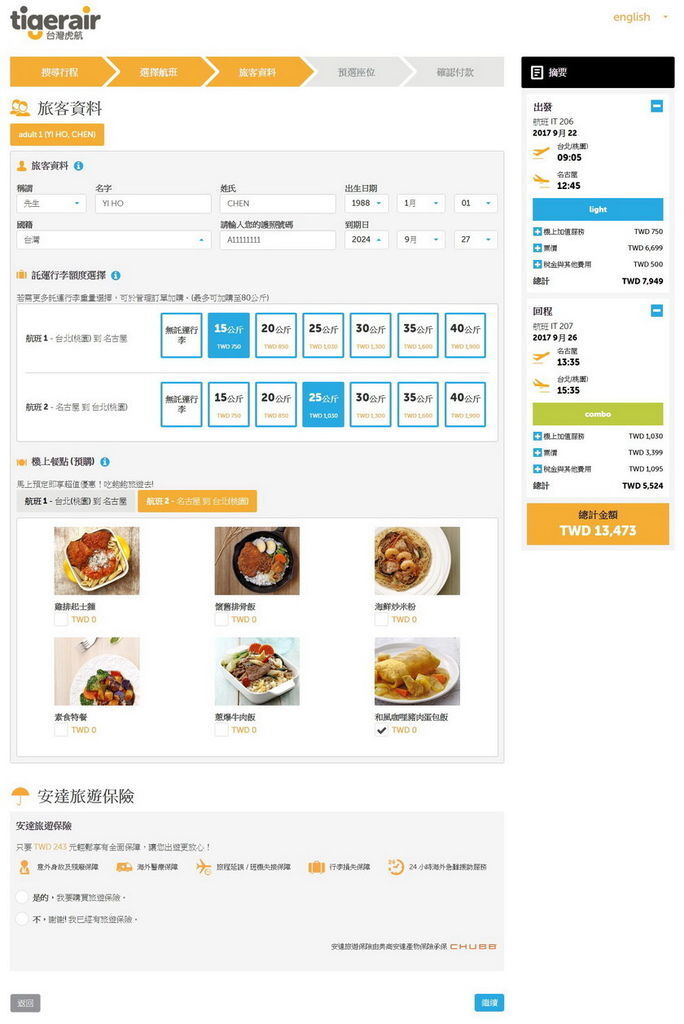The height and width of the screenshot is (1024, 684).
Task: Edit the passport number field
Action: click(x=277, y=240)
